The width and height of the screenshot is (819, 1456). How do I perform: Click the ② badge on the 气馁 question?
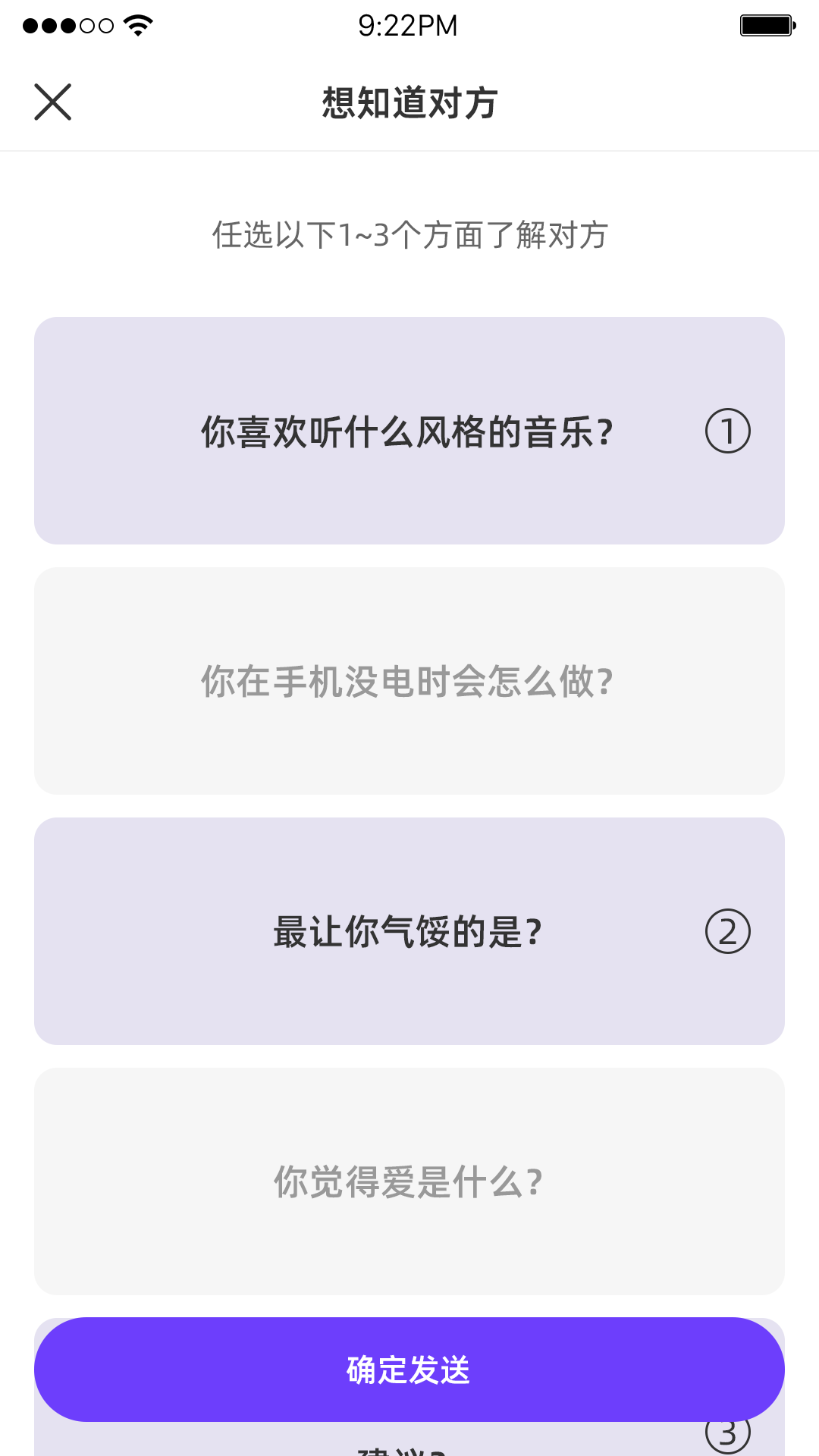729,932
